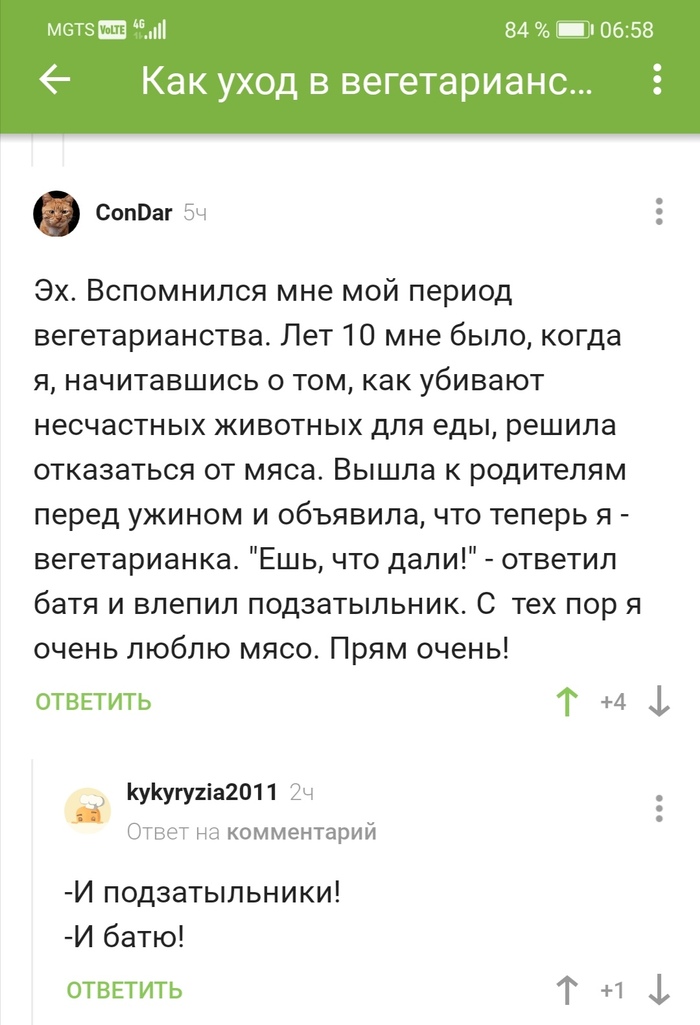Reply to kykyryzia2011's comment
This screenshot has height=1025, width=700.
[125, 991]
